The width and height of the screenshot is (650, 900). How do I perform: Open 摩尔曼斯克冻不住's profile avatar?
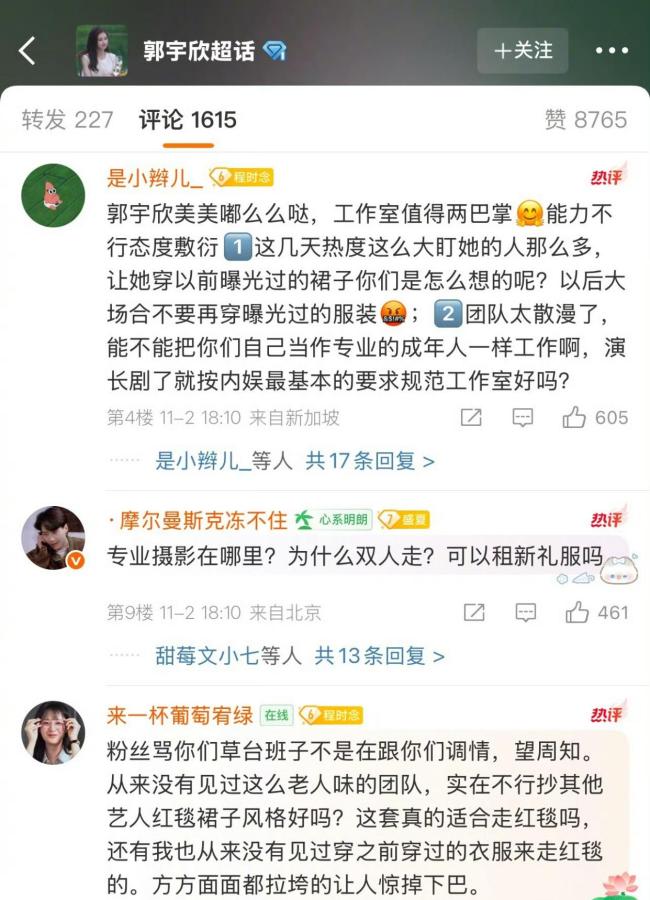pos(53,537)
